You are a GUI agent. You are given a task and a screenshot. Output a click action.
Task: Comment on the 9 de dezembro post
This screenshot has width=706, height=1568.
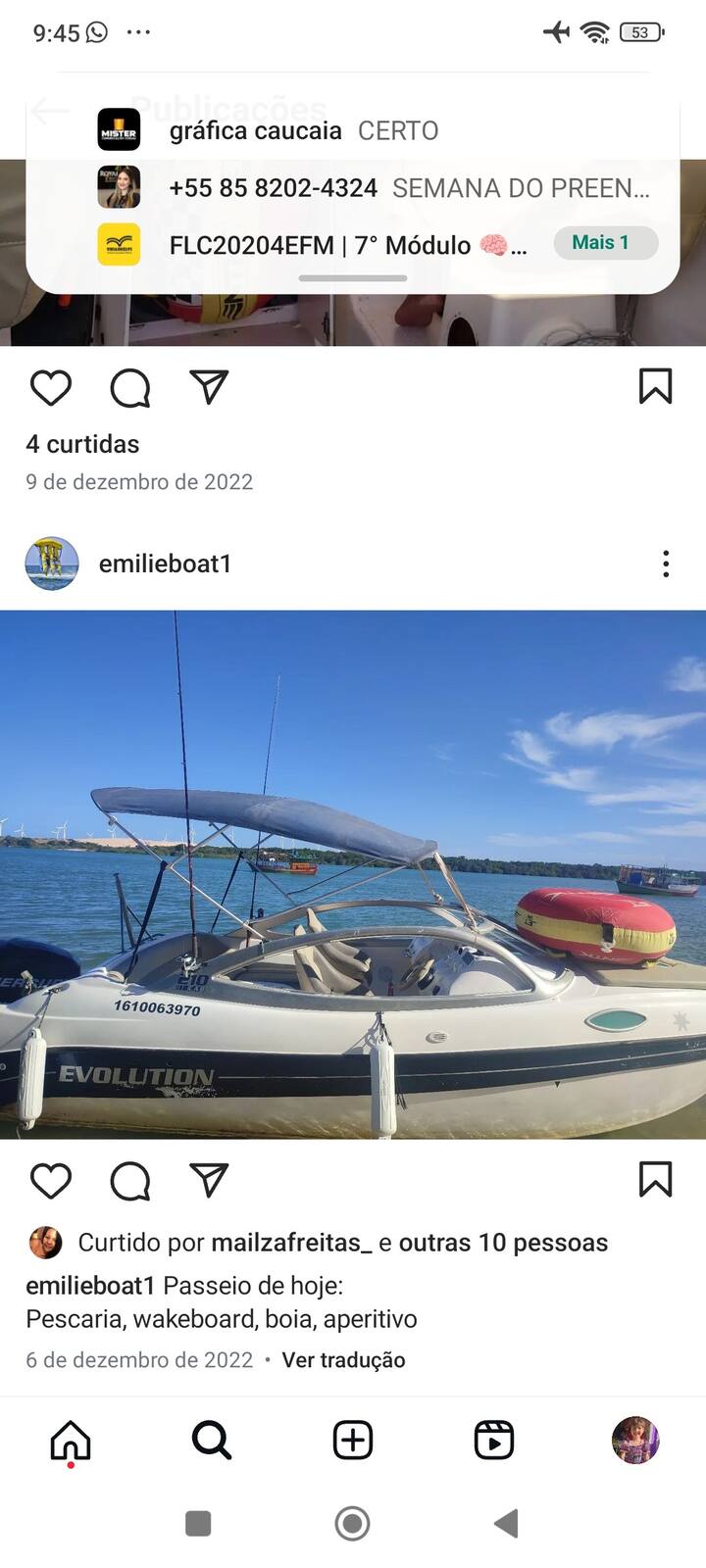[129, 388]
